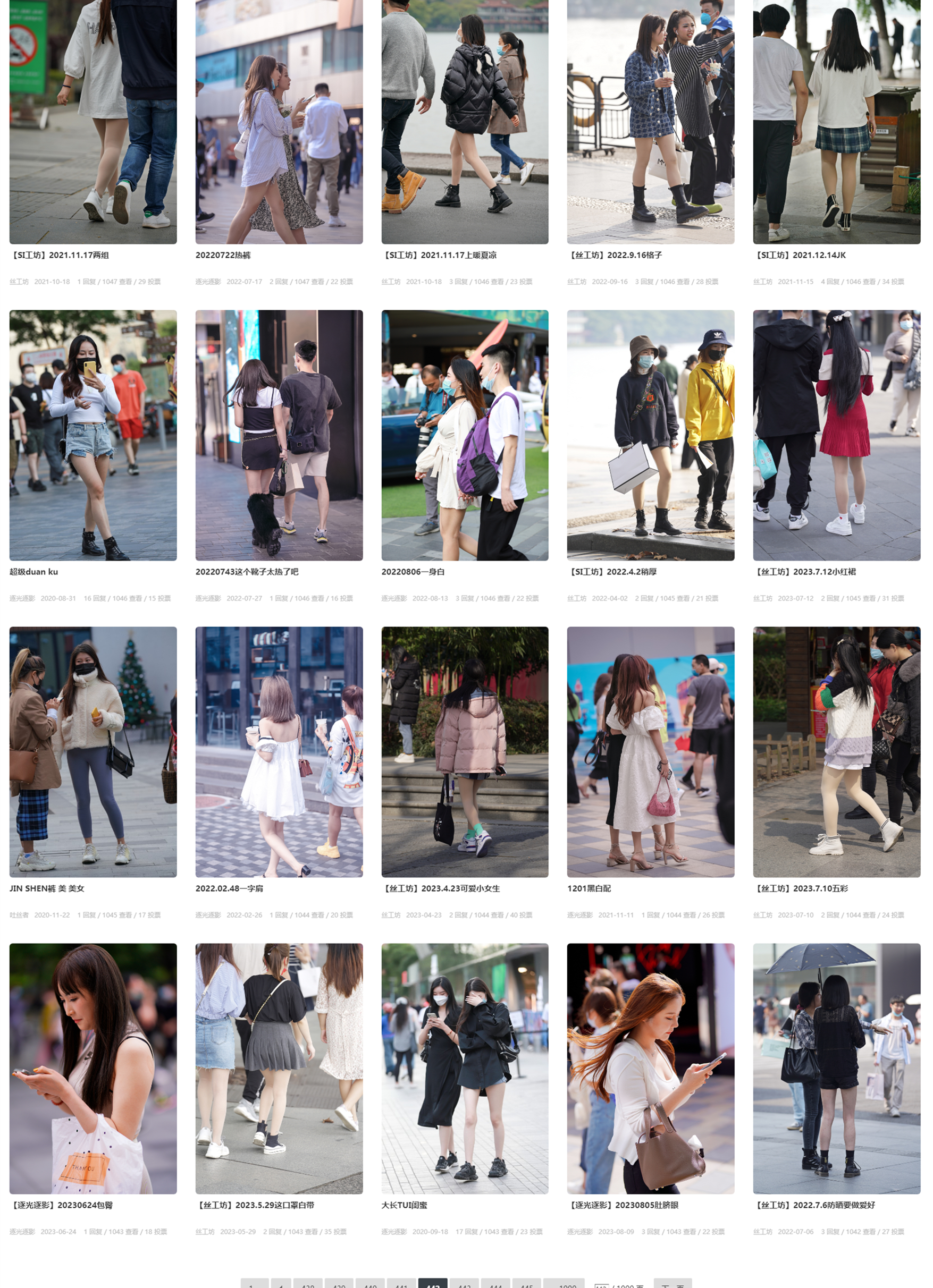This screenshot has height=1288, width=933.
Task: View 【逐光逐影】20230805肚脐眼 photo tile
Action: 650,1068
